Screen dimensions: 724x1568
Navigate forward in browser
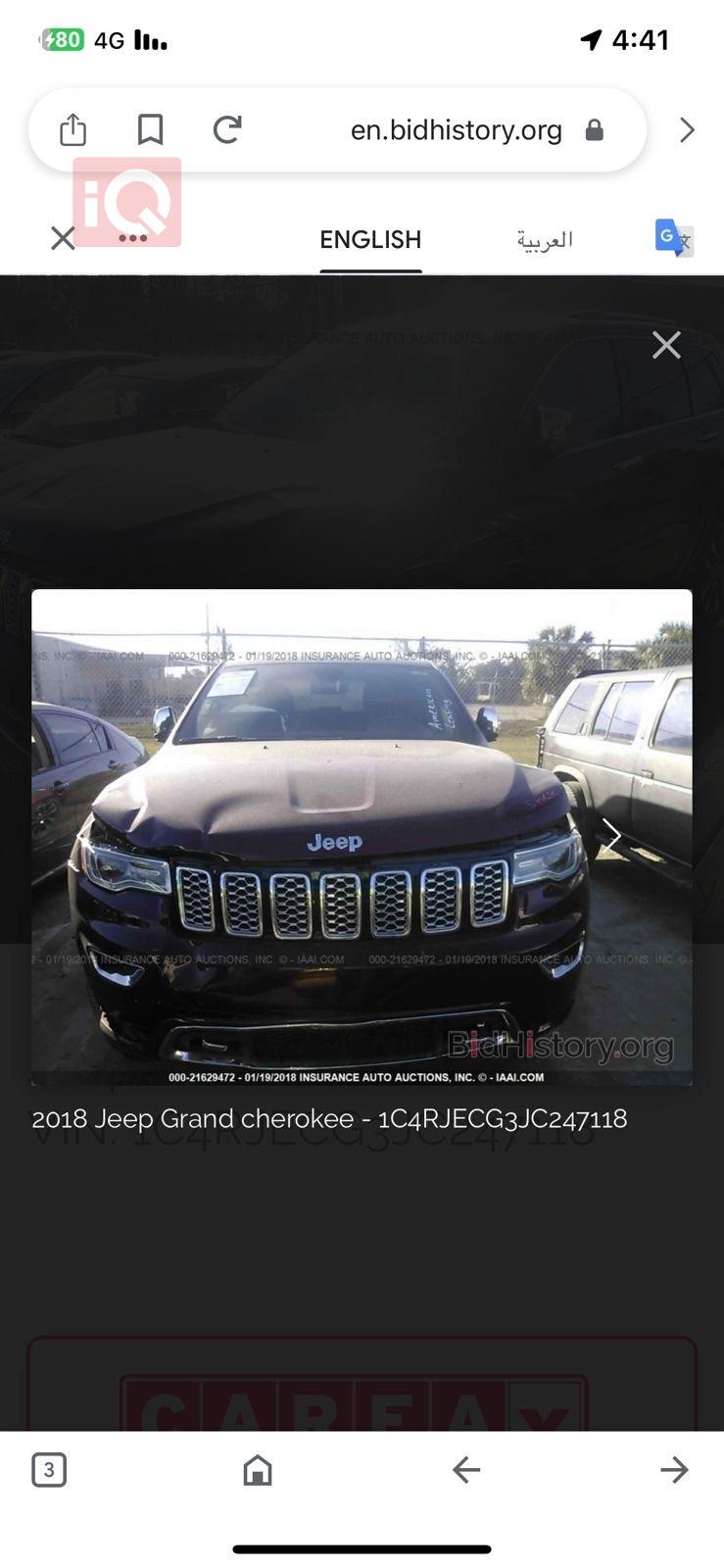coord(674,1469)
